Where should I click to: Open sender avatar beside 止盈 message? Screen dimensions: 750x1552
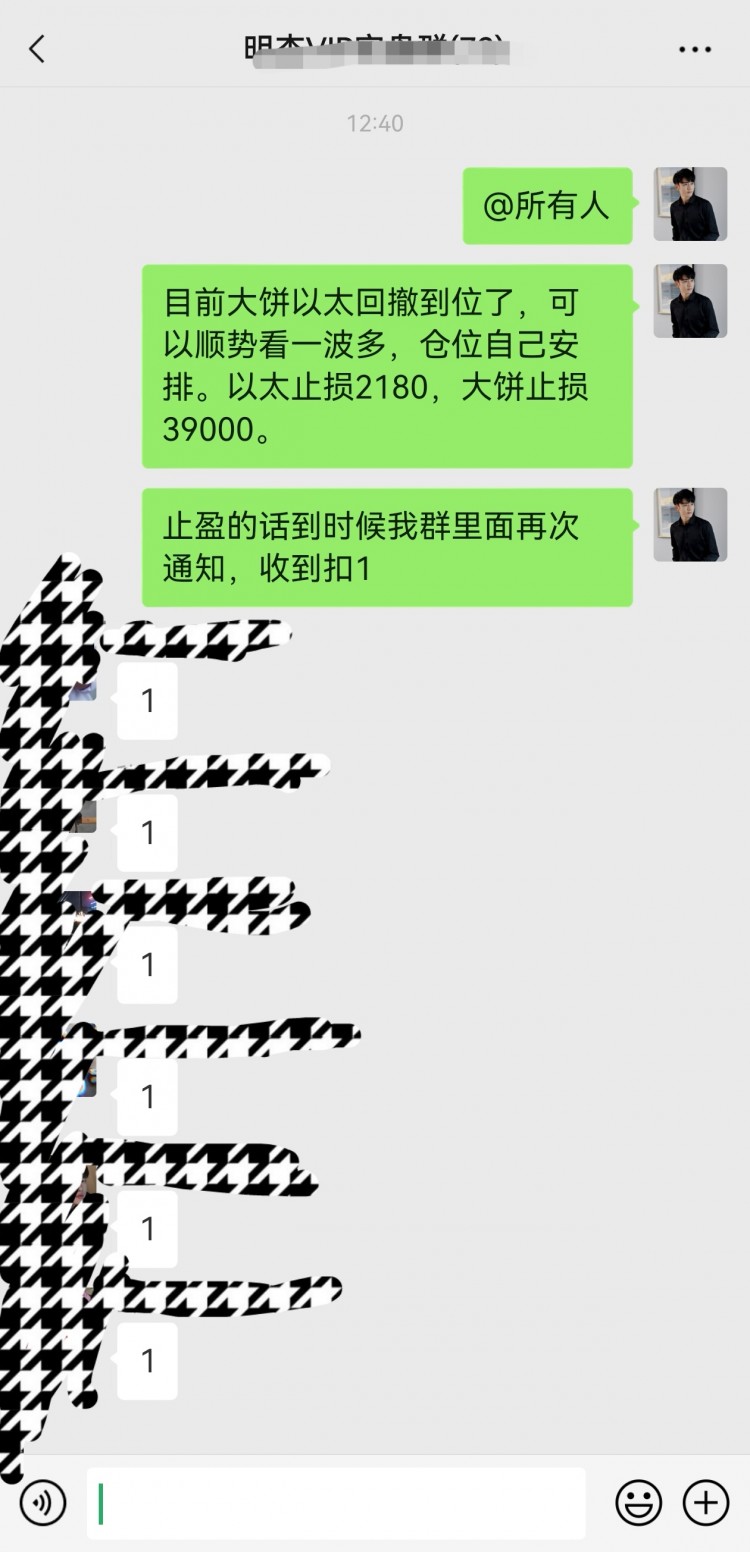(x=690, y=525)
